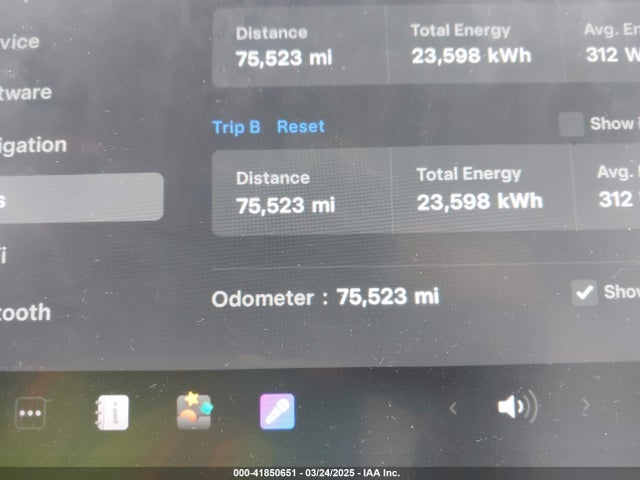Viewport: 640px width, 480px height.
Task: Open the Bluetooth settings menu item
Action: coord(25,312)
